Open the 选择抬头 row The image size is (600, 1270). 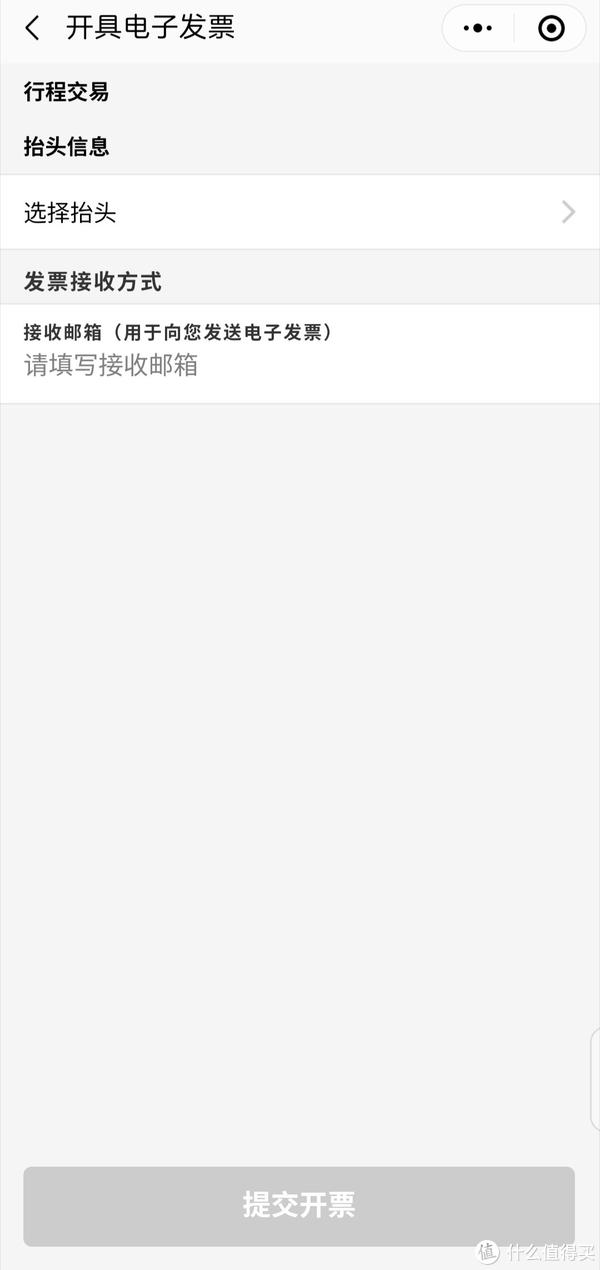coord(300,212)
